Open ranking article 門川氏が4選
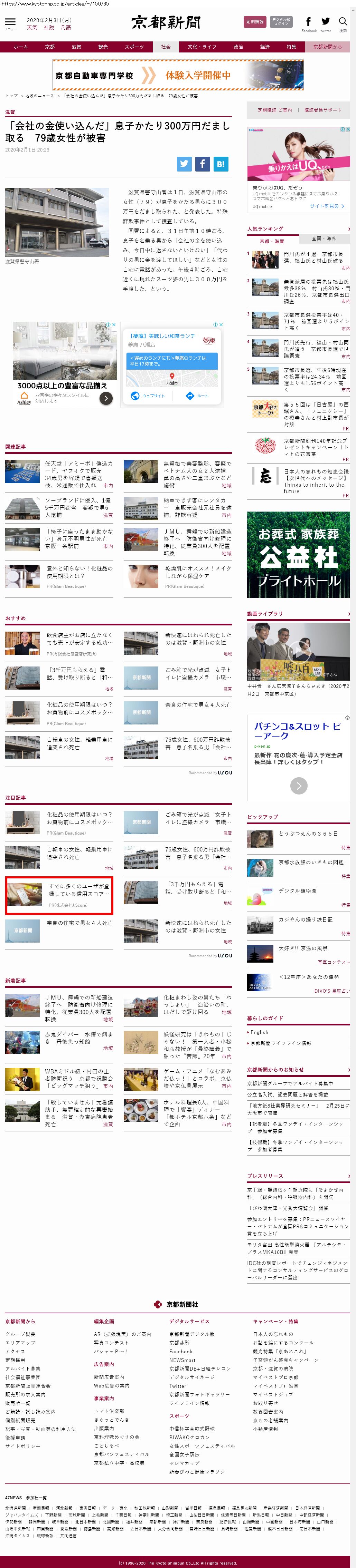356x1568 pixels. 313,257
